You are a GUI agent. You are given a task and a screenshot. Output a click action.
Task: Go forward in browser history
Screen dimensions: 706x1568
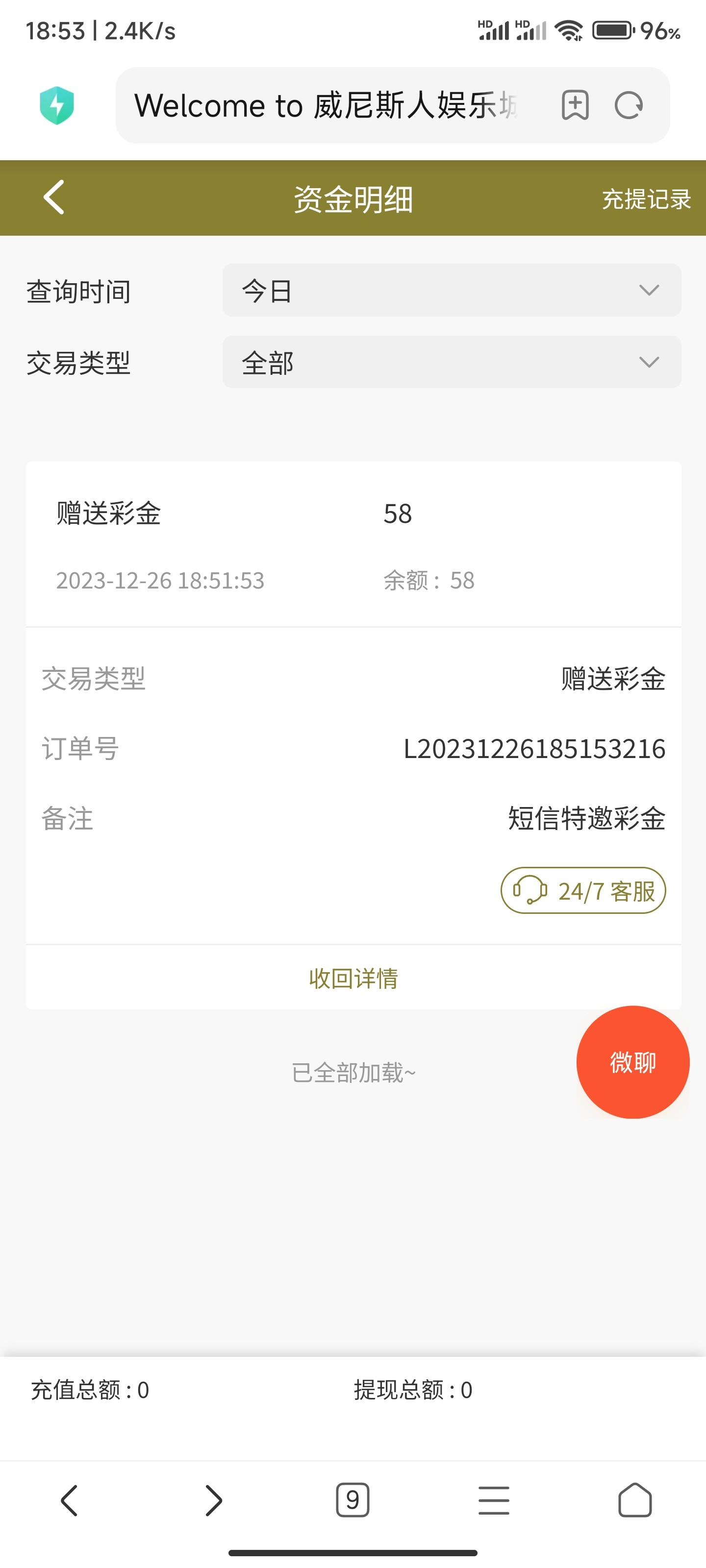coord(213,1500)
